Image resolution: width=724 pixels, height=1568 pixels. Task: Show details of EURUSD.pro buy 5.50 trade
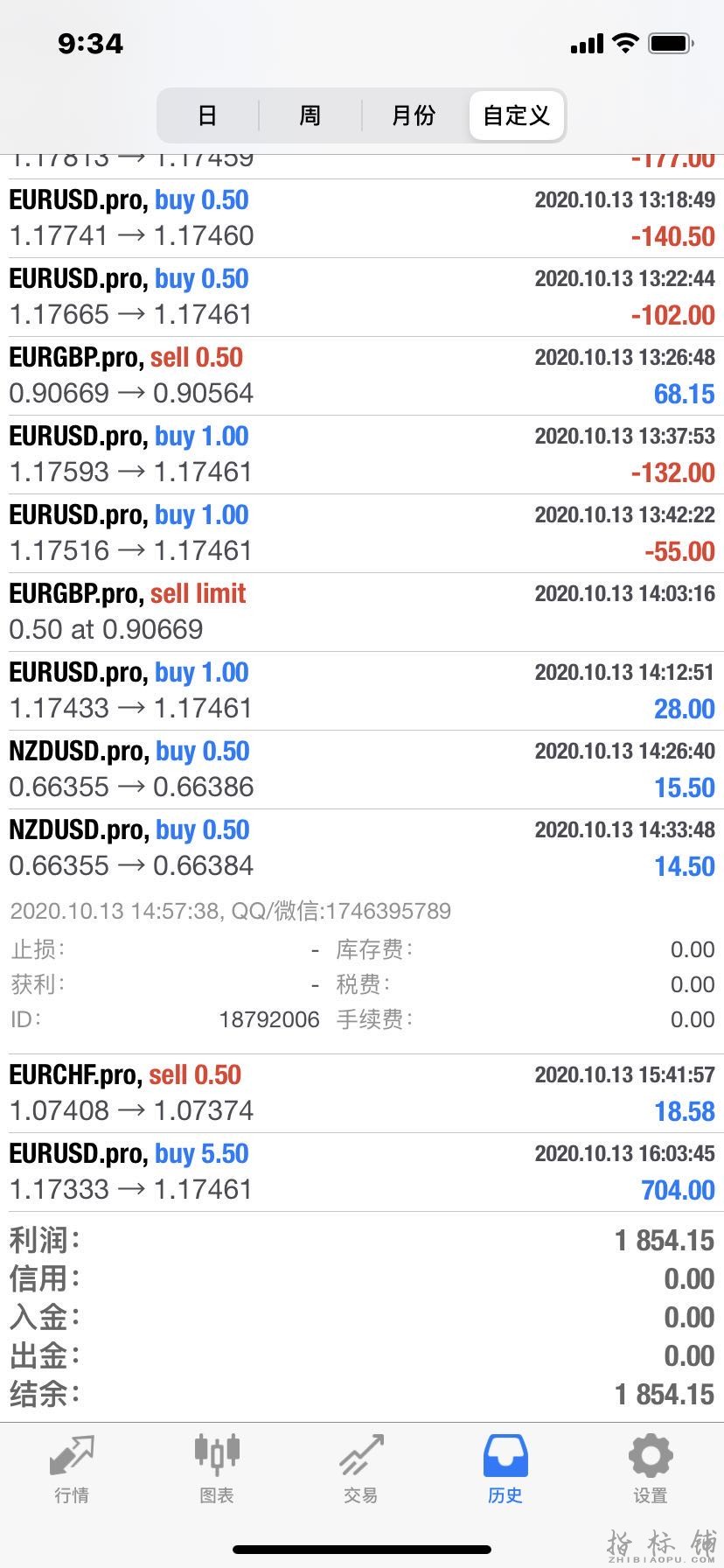pos(362,1172)
